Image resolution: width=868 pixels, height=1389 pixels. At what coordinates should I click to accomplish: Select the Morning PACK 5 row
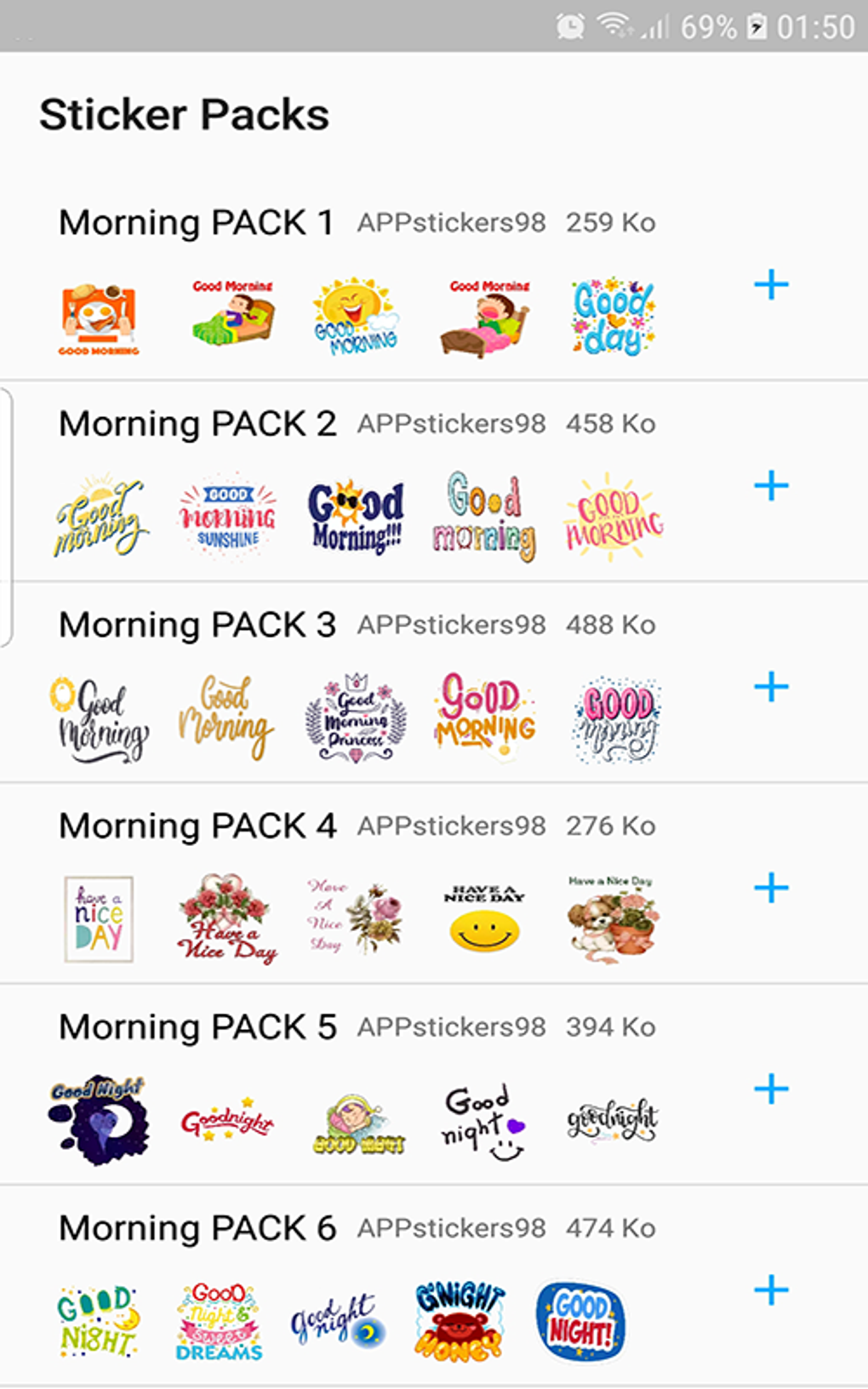[x=197, y=1027]
